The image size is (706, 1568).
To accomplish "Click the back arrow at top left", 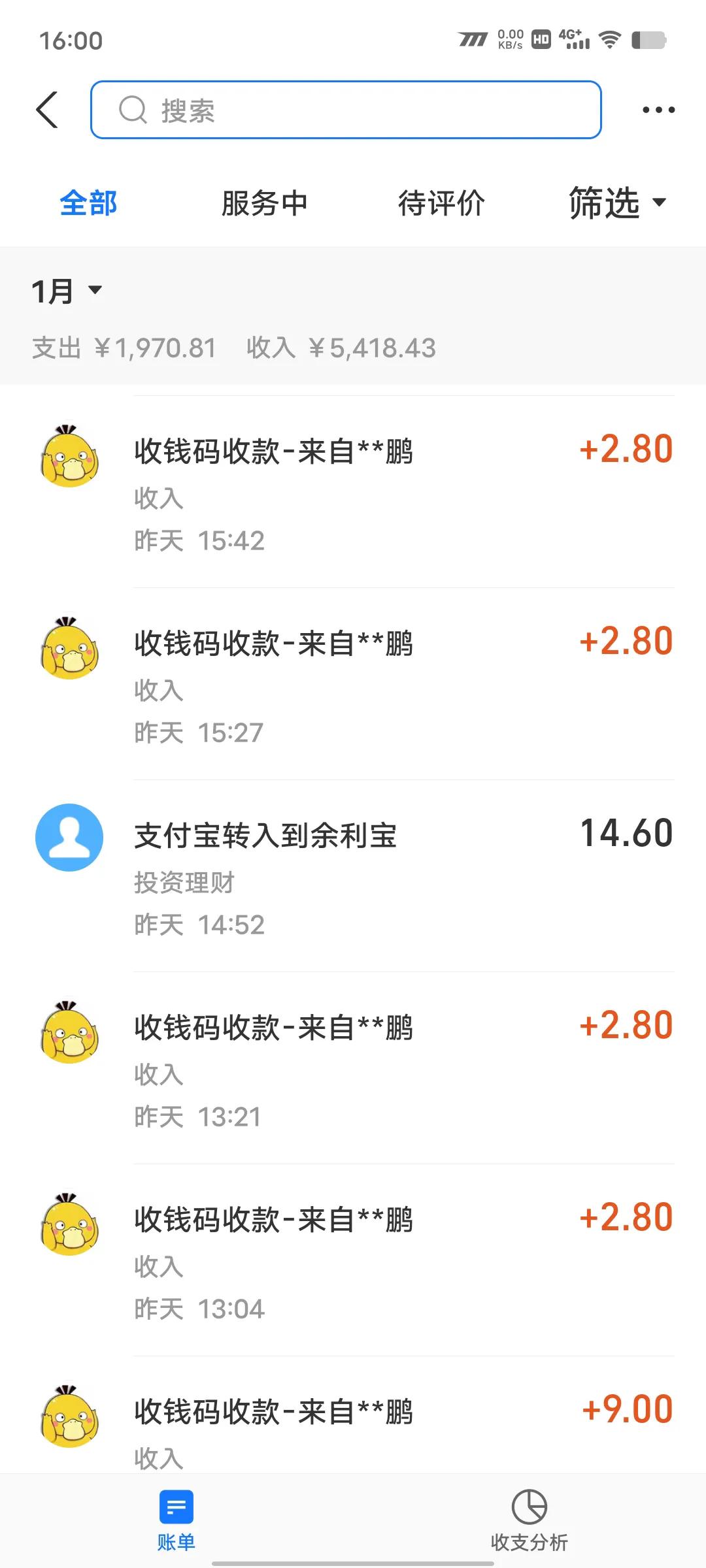I will click(46, 109).
